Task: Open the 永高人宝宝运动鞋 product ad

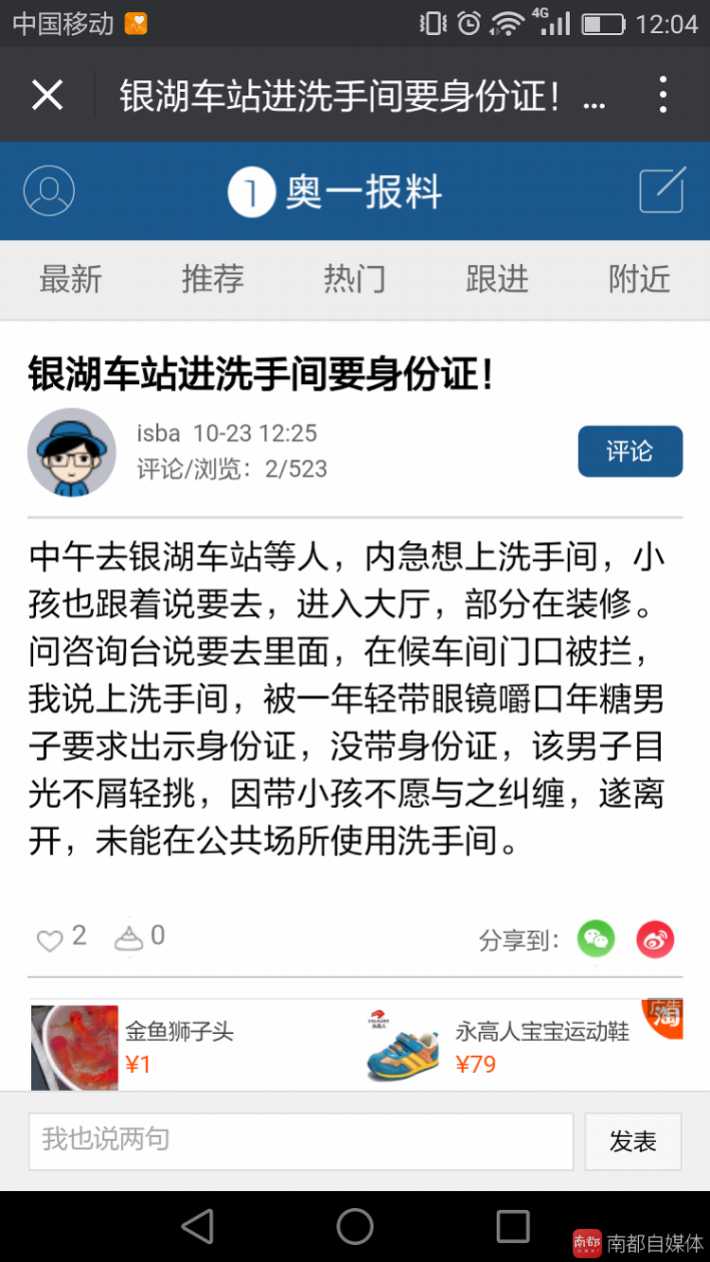Action: (x=520, y=1046)
